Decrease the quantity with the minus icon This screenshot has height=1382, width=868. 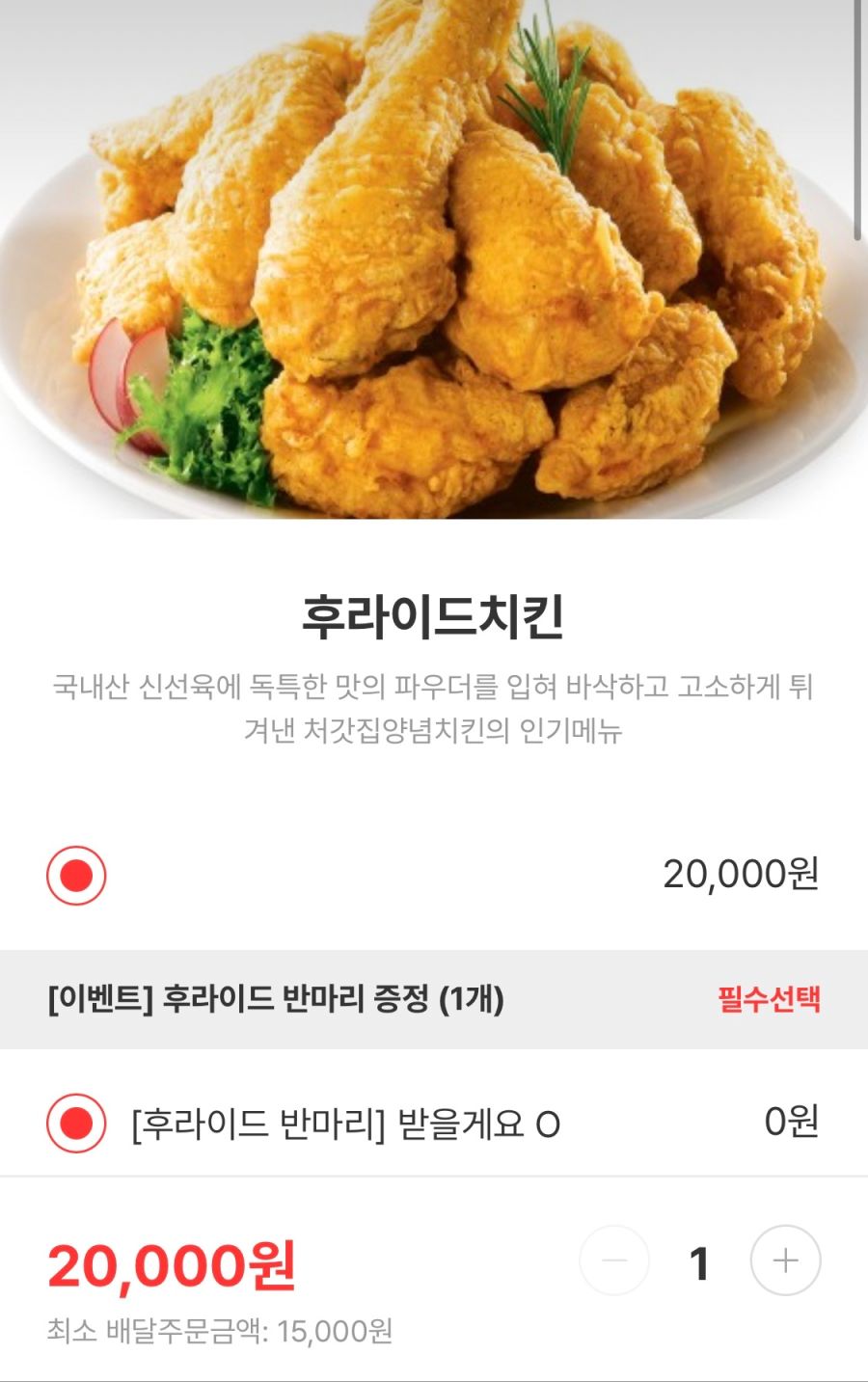click(613, 1260)
